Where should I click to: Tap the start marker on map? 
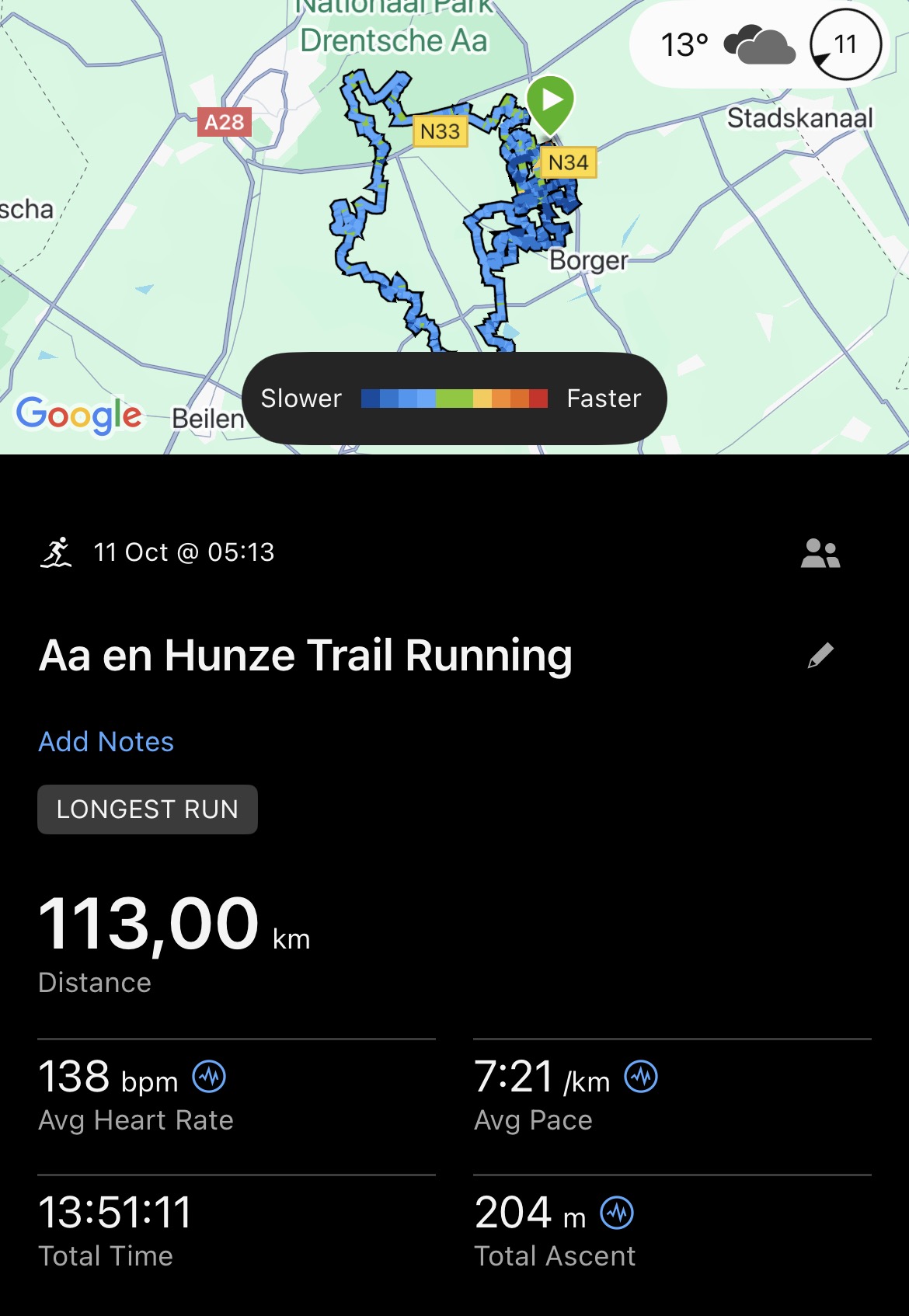pos(550,103)
